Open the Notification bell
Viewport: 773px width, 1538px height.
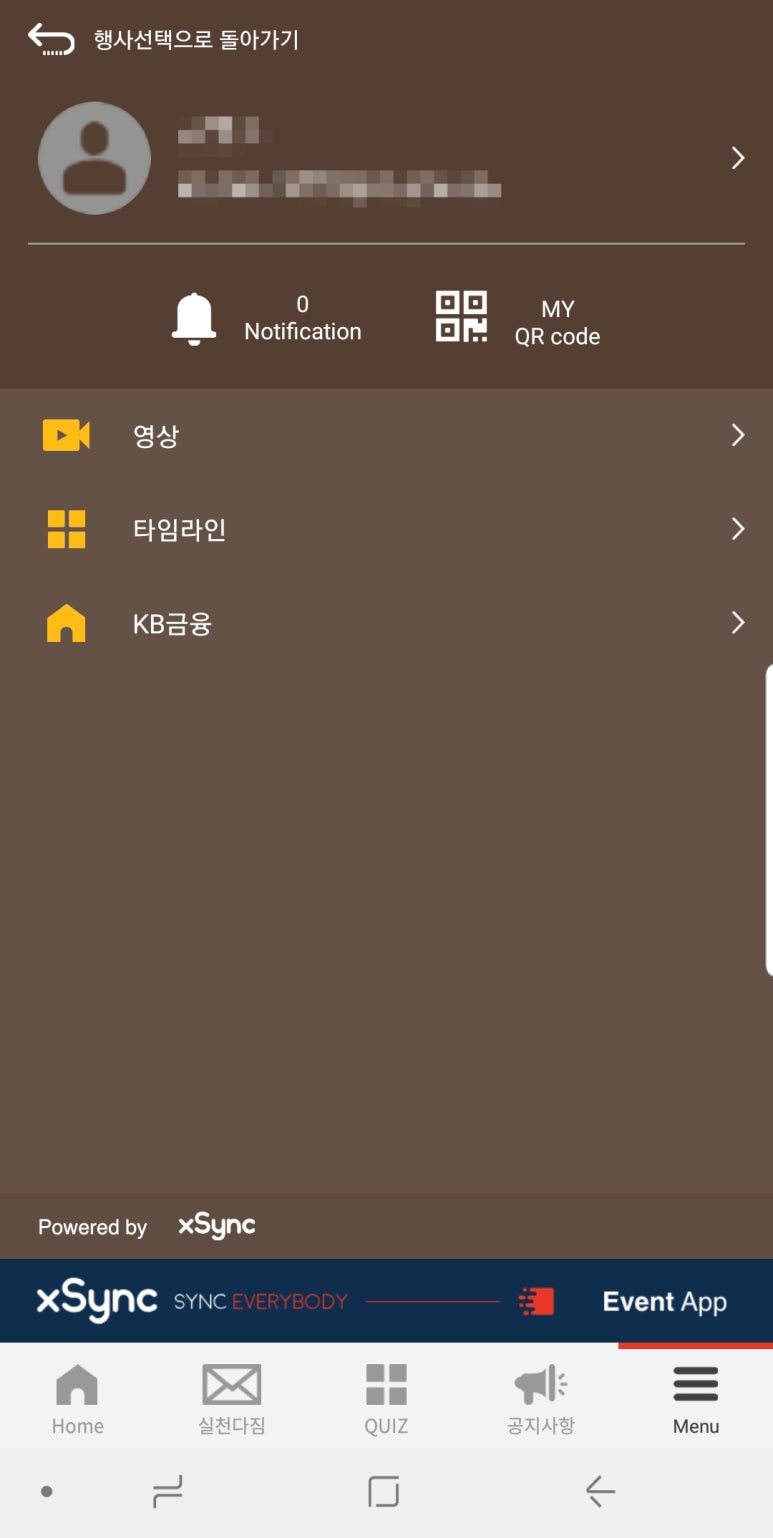tap(266, 319)
